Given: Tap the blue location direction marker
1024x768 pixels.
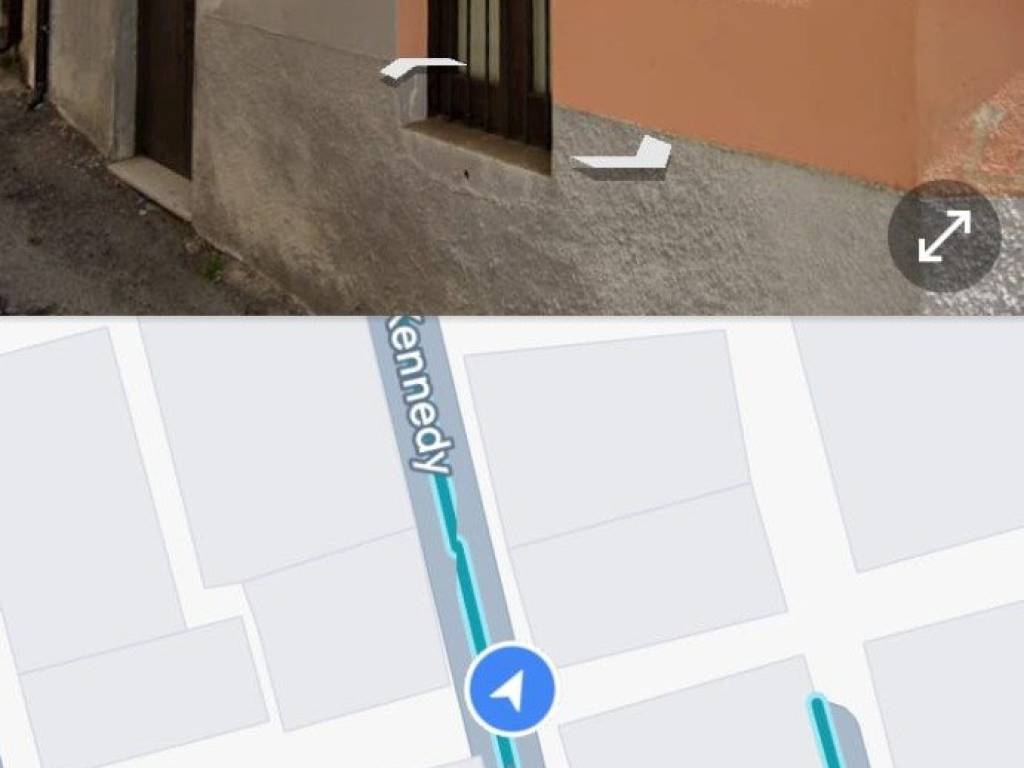Looking at the screenshot, I should 511,690.
